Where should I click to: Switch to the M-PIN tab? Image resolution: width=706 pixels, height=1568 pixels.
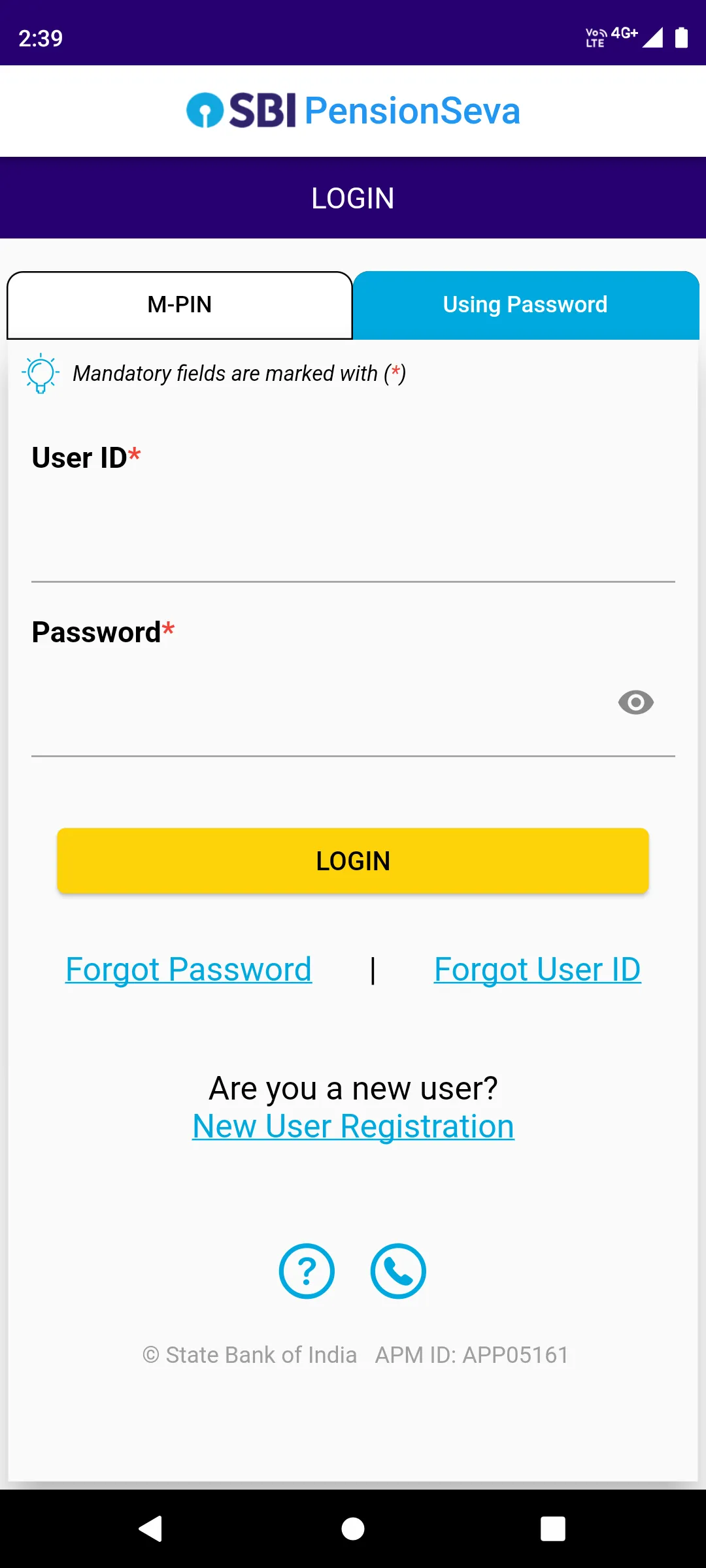coord(179,304)
